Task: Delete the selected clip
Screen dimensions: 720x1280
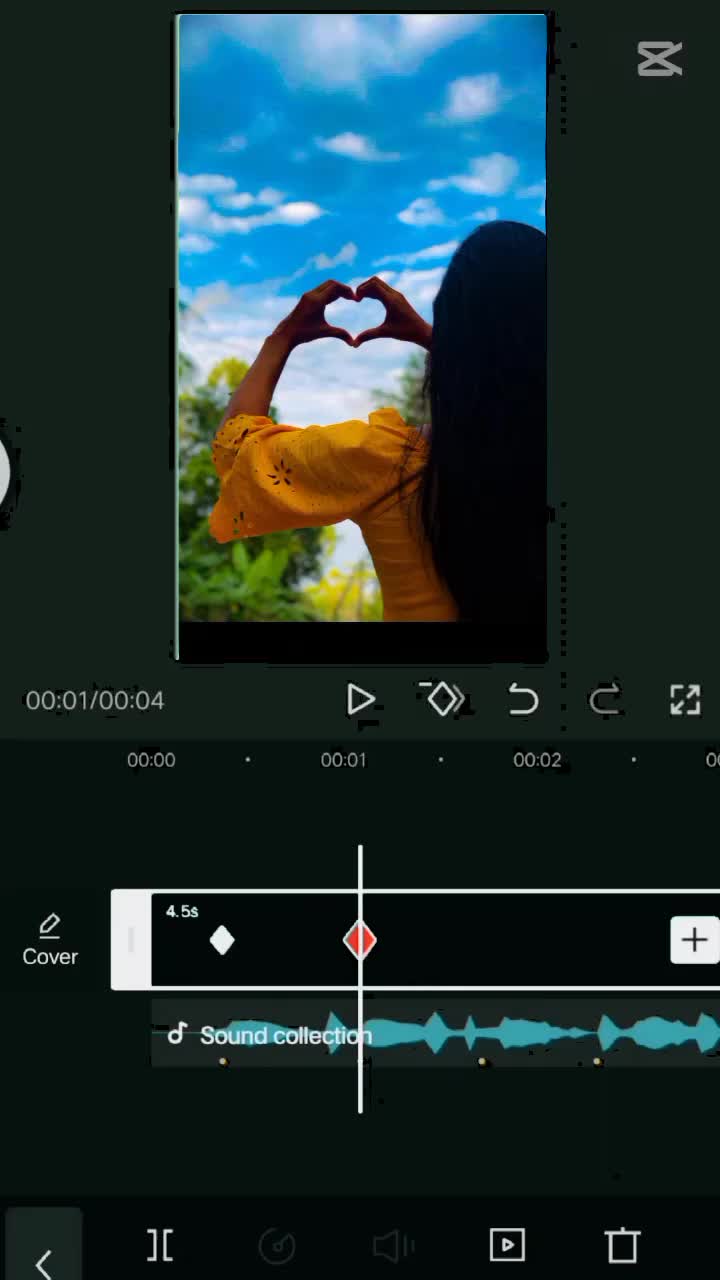Action: (x=622, y=1245)
